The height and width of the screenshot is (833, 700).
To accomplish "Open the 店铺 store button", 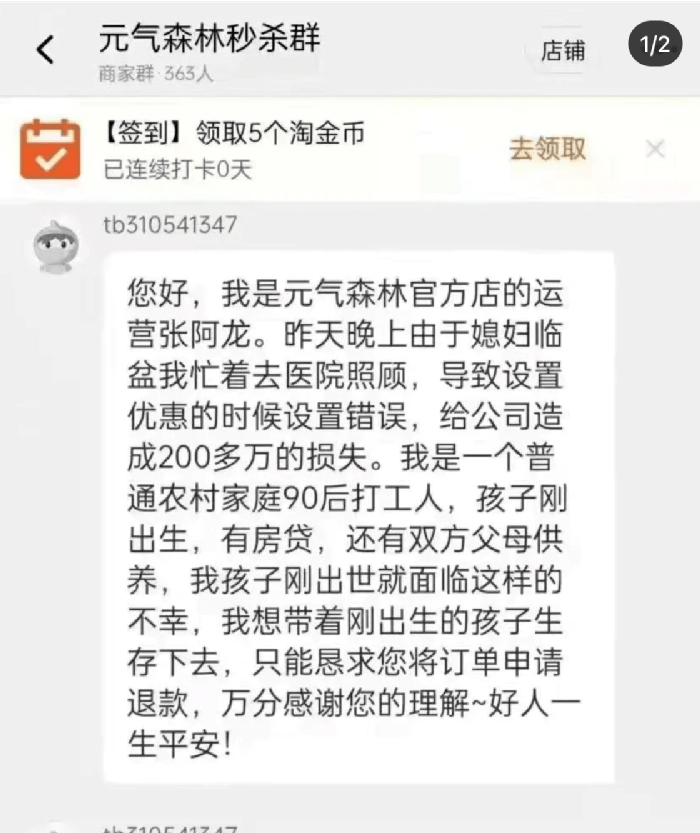I will (x=563, y=51).
